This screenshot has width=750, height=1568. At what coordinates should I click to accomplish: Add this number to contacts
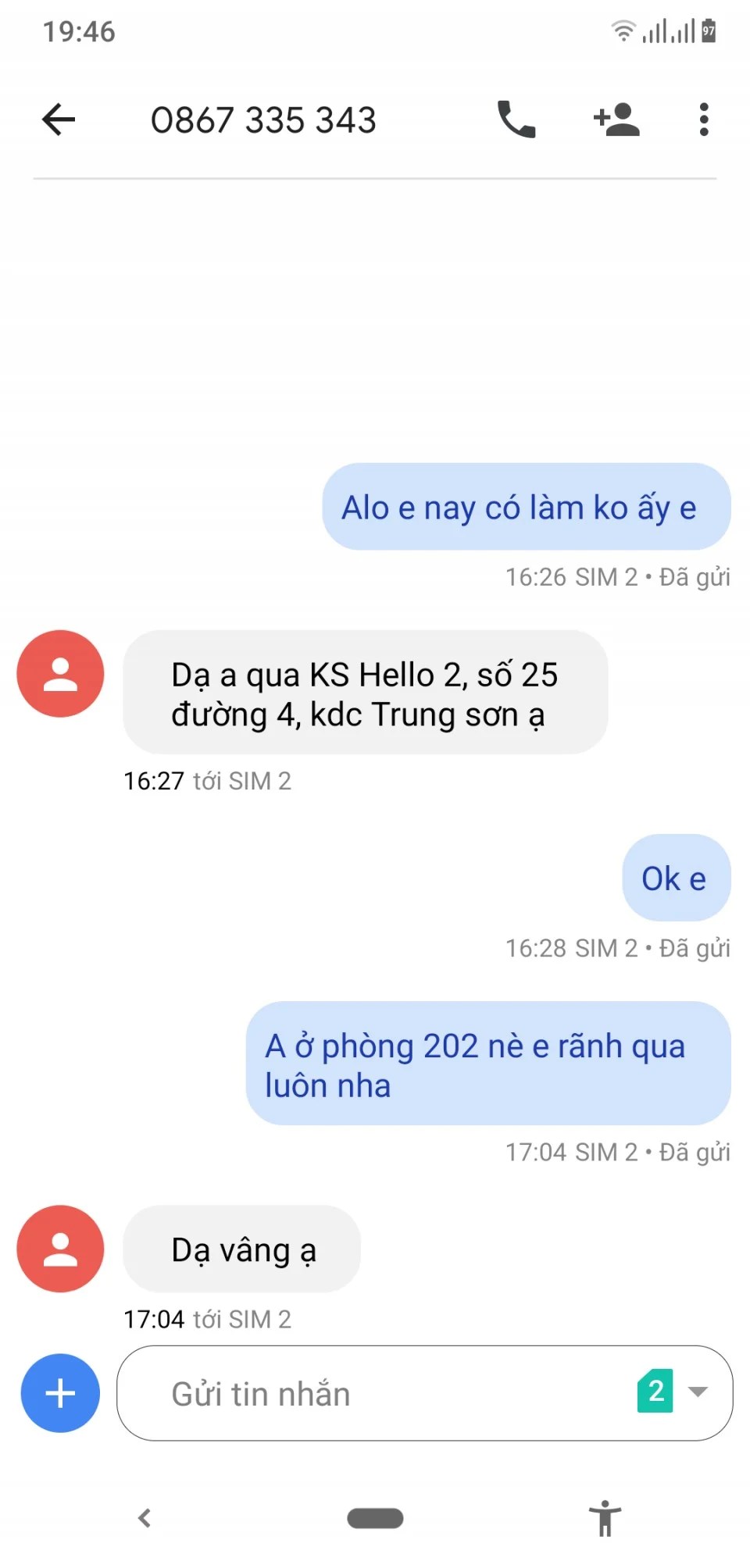[x=616, y=119]
